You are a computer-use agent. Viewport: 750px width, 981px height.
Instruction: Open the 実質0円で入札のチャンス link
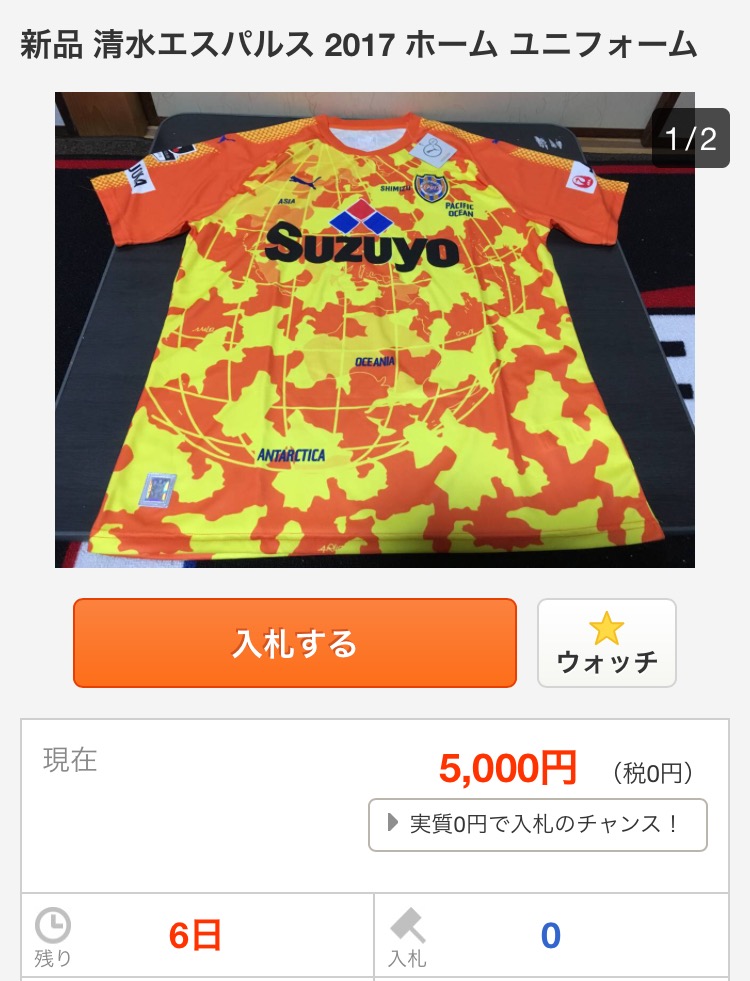537,824
